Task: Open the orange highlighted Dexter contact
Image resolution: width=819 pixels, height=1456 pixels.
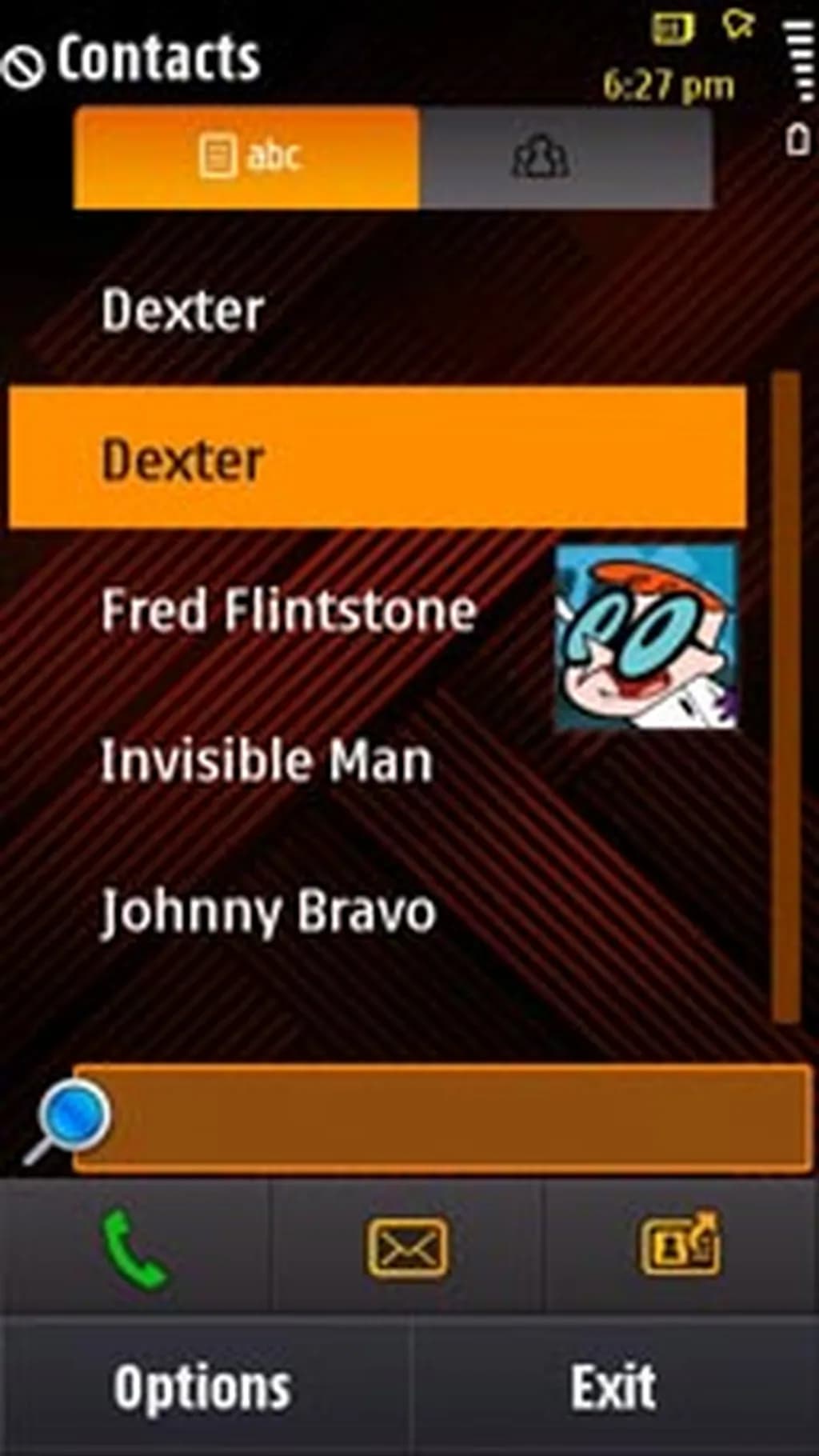Action: pos(376,458)
